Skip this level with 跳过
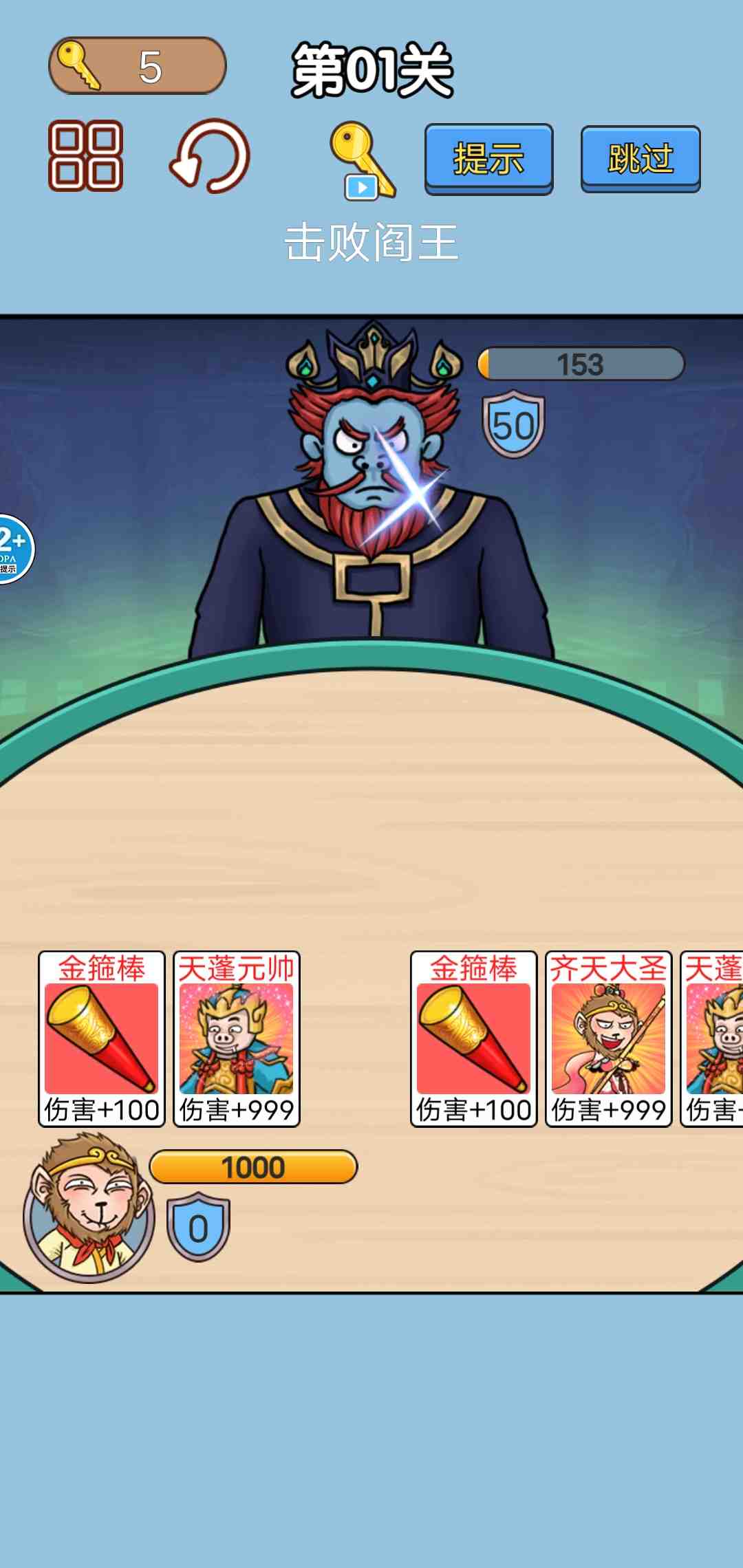 (640, 159)
